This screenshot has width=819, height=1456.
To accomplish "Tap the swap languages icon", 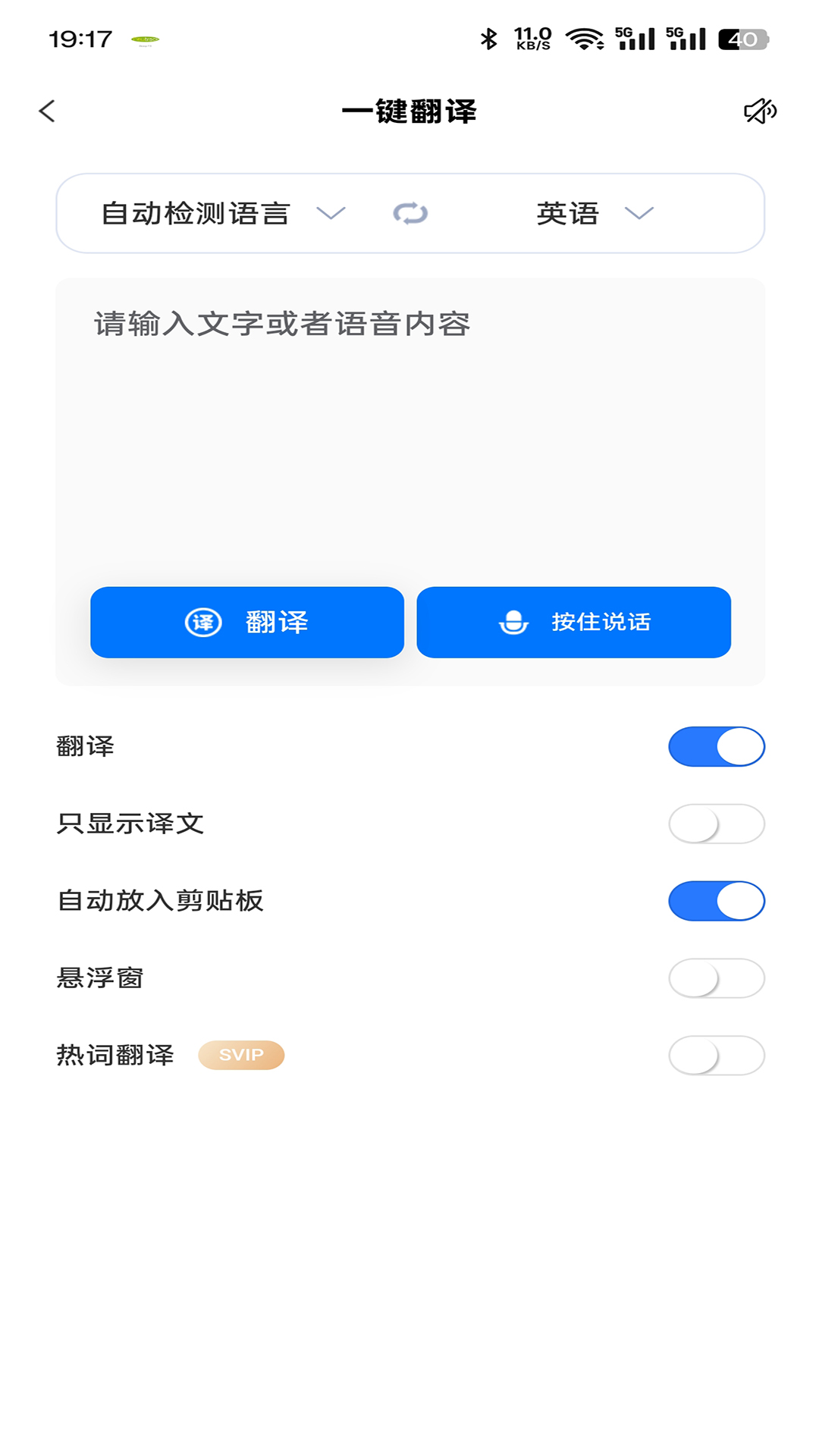I will pyautogui.click(x=409, y=213).
